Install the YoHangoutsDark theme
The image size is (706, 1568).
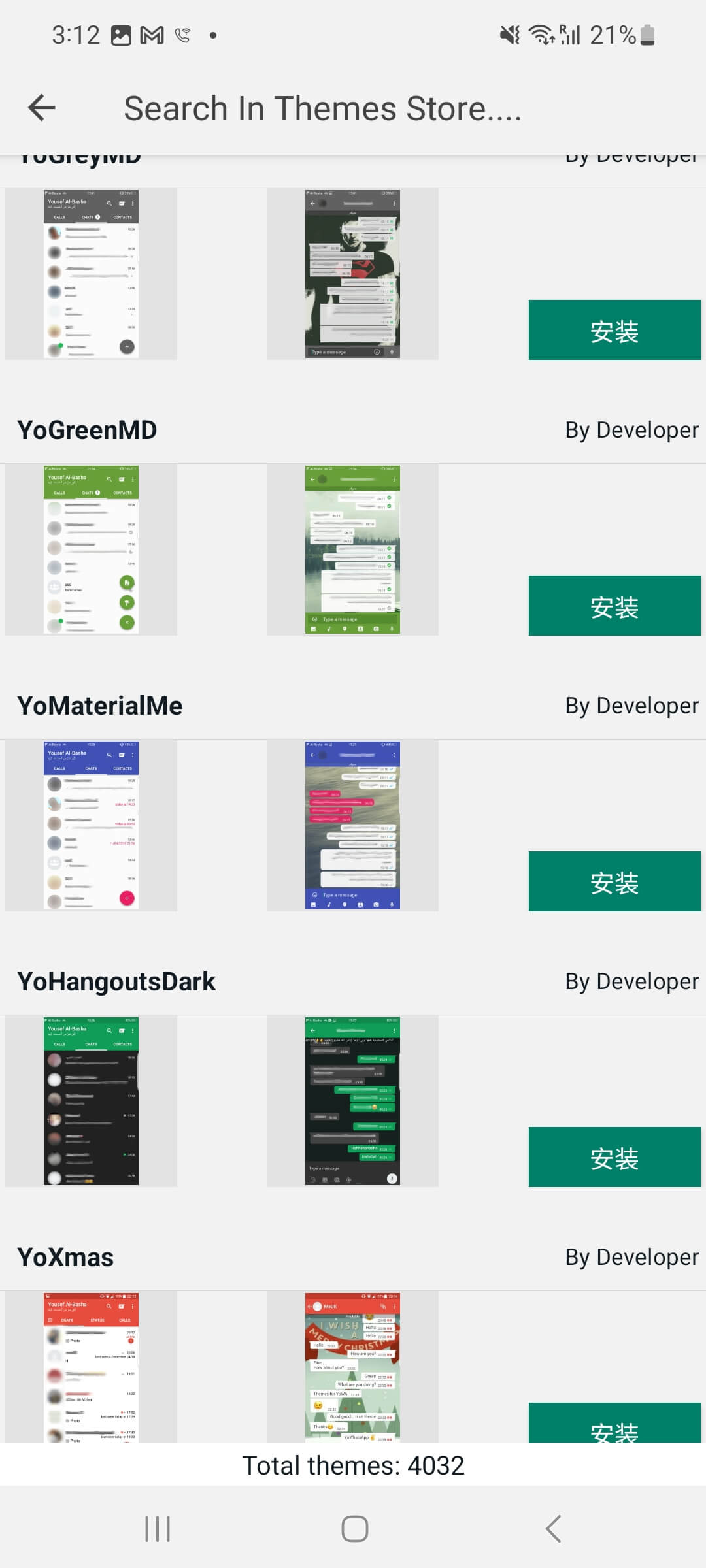[614, 1157]
